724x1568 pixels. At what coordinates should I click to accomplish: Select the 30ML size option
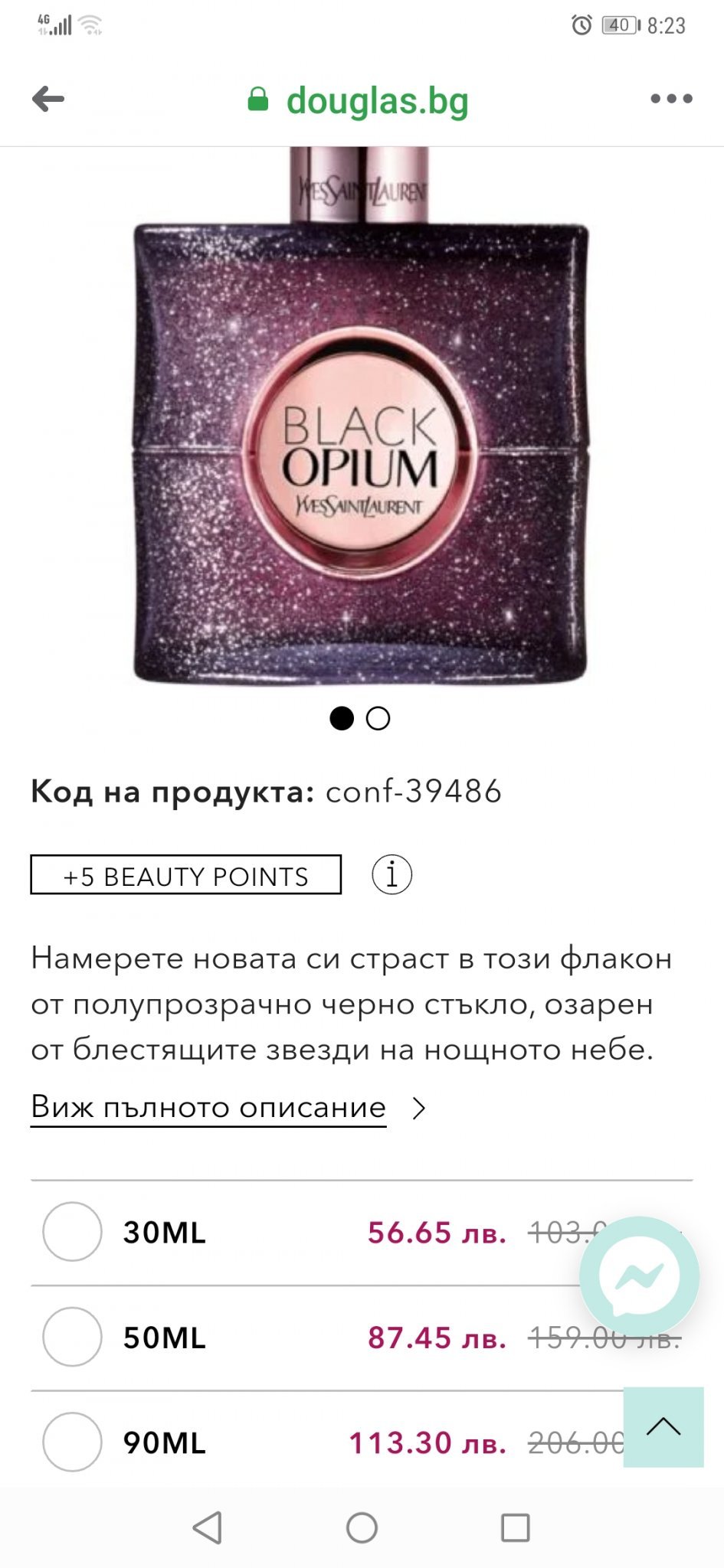tap(72, 1232)
